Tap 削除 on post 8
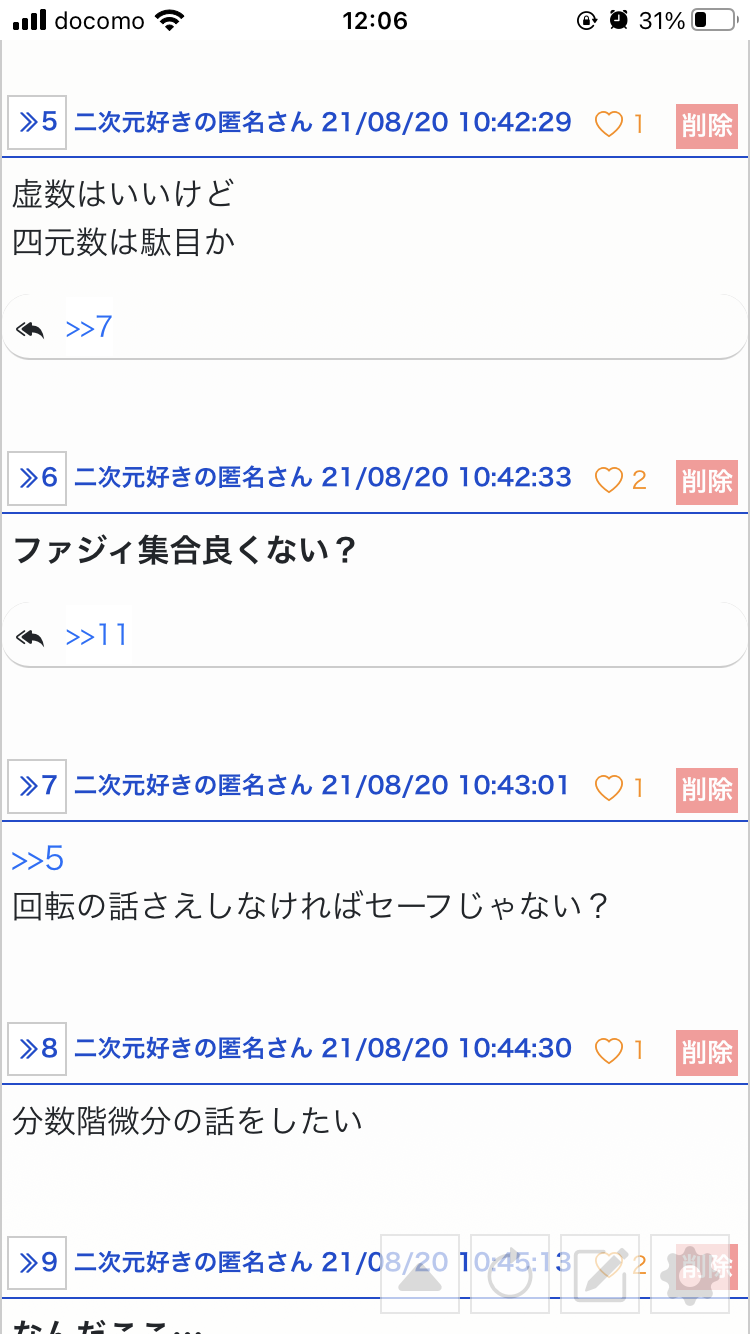 pos(707,1051)
